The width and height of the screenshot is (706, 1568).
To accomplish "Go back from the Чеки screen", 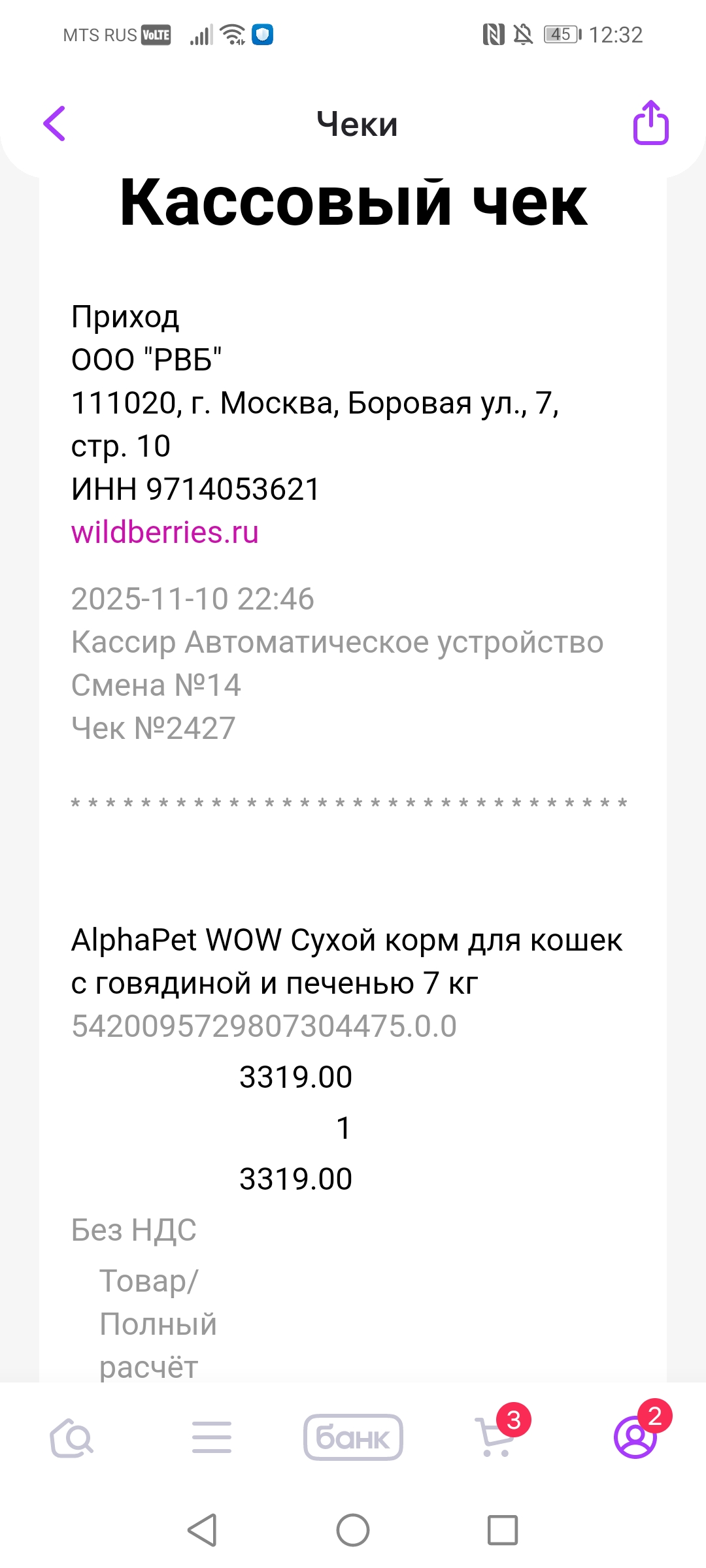I will pyautogui.click(x=55, y=123).
